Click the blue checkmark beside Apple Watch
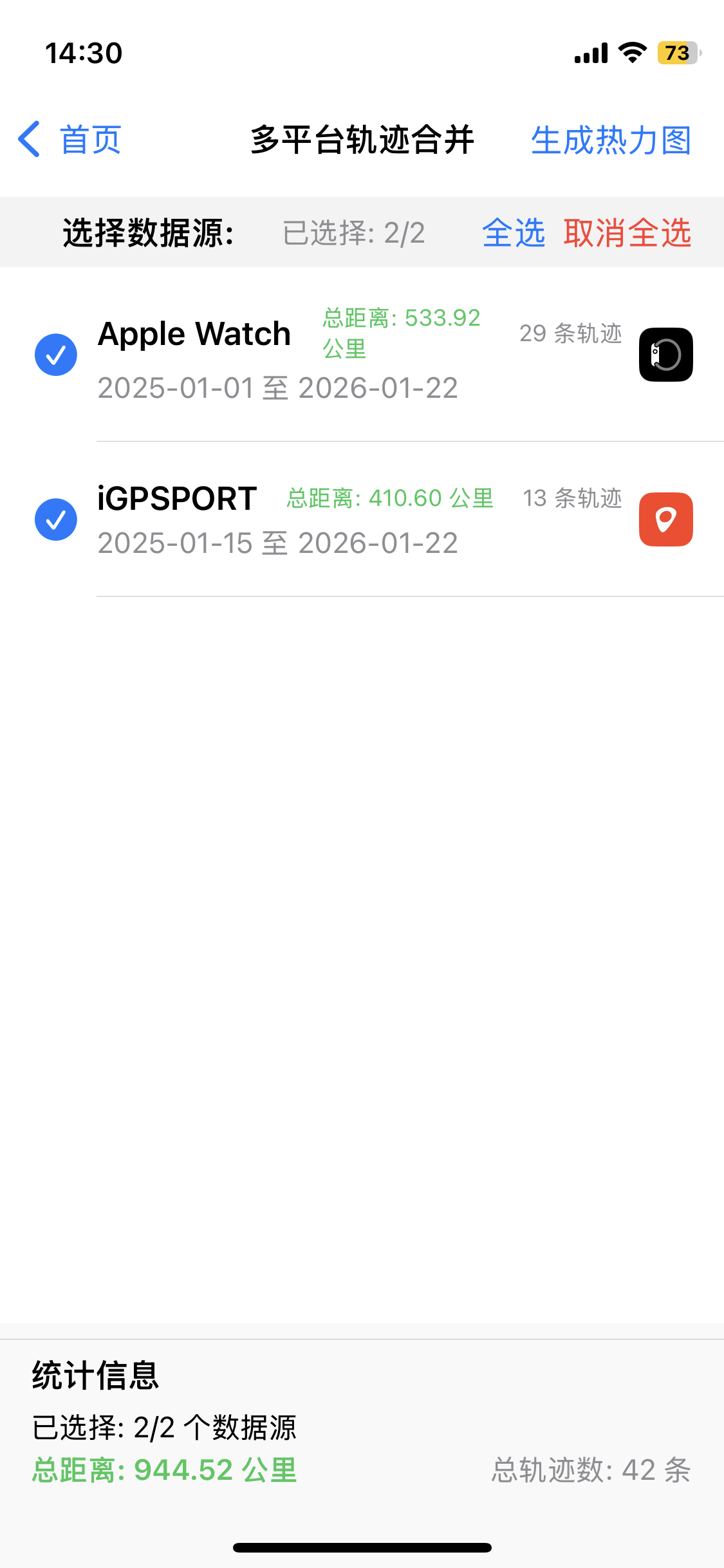The height and width of the screenshot is (1568, 724). (x=56, y=353)
